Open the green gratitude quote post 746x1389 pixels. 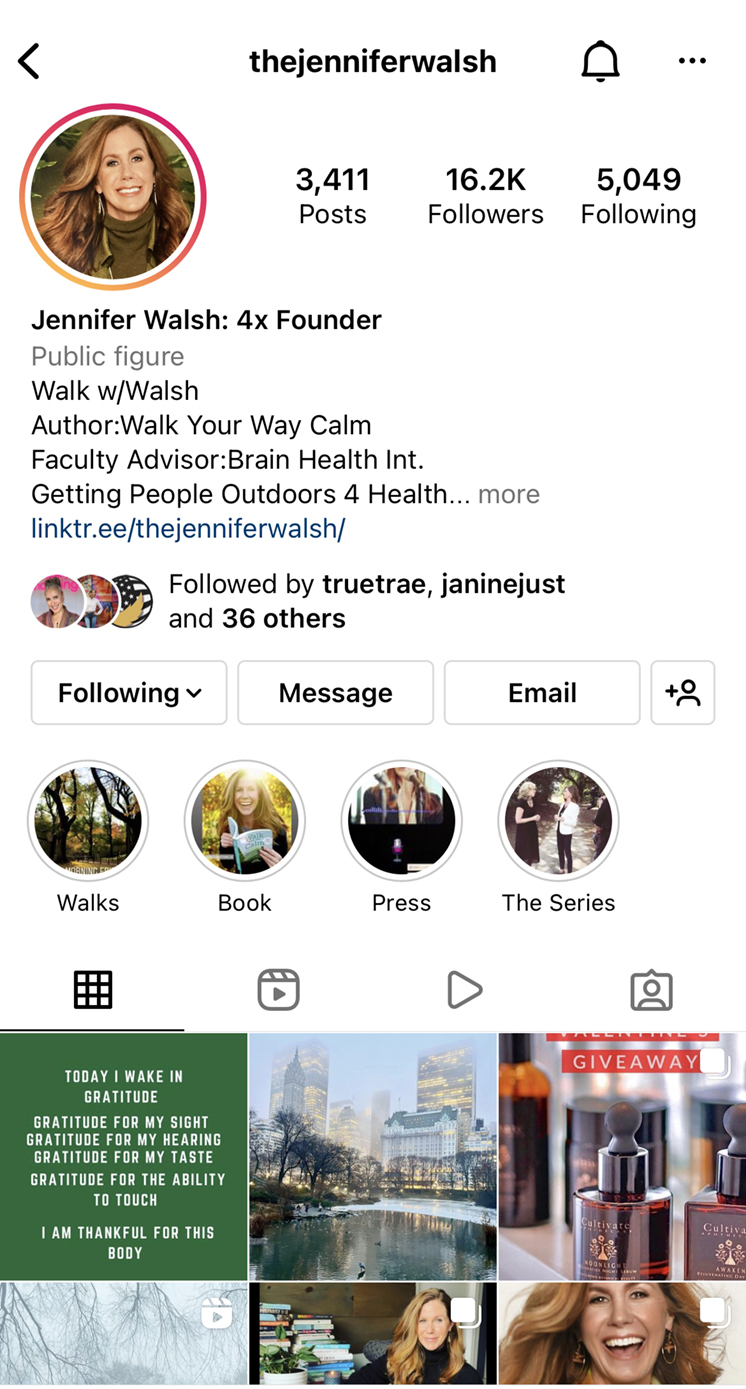click(x=124, y=1157)
